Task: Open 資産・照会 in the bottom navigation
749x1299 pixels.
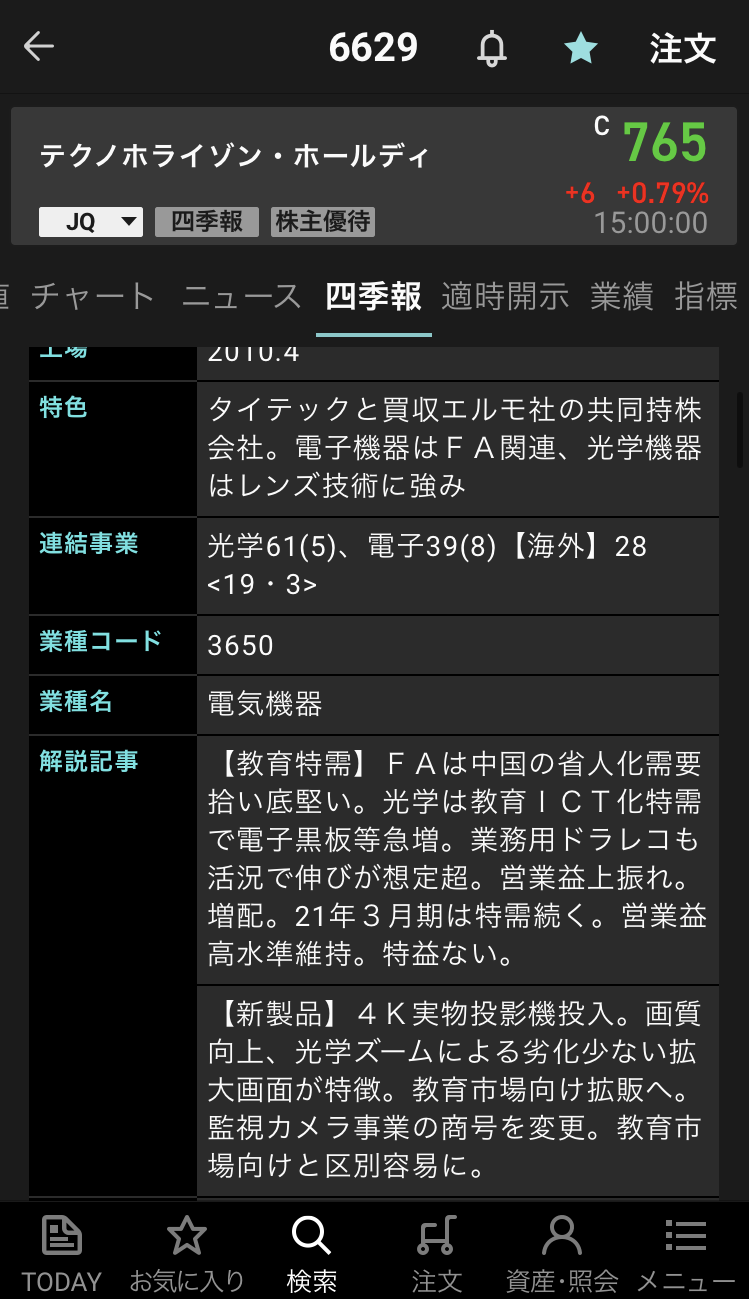Action: 562,1252
